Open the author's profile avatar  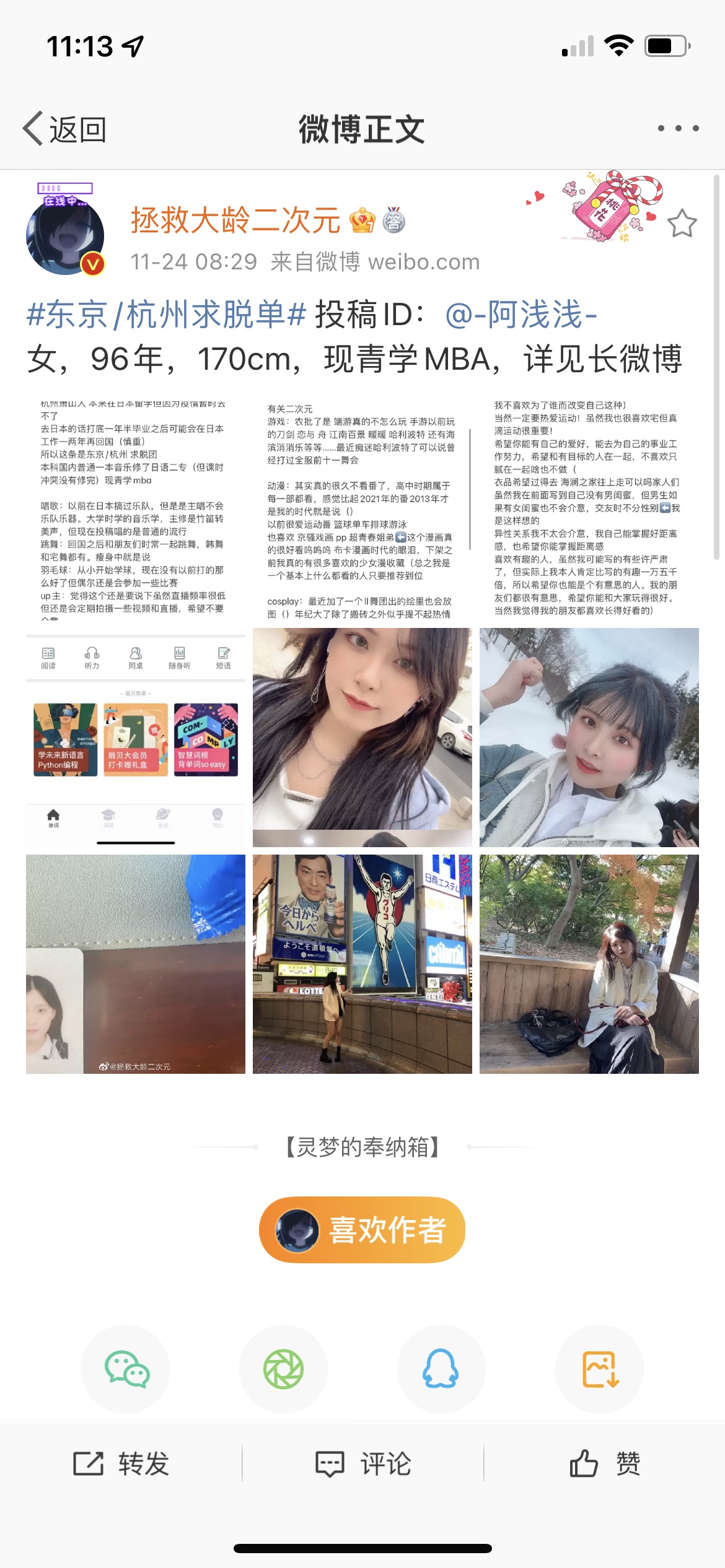point(65,236)
